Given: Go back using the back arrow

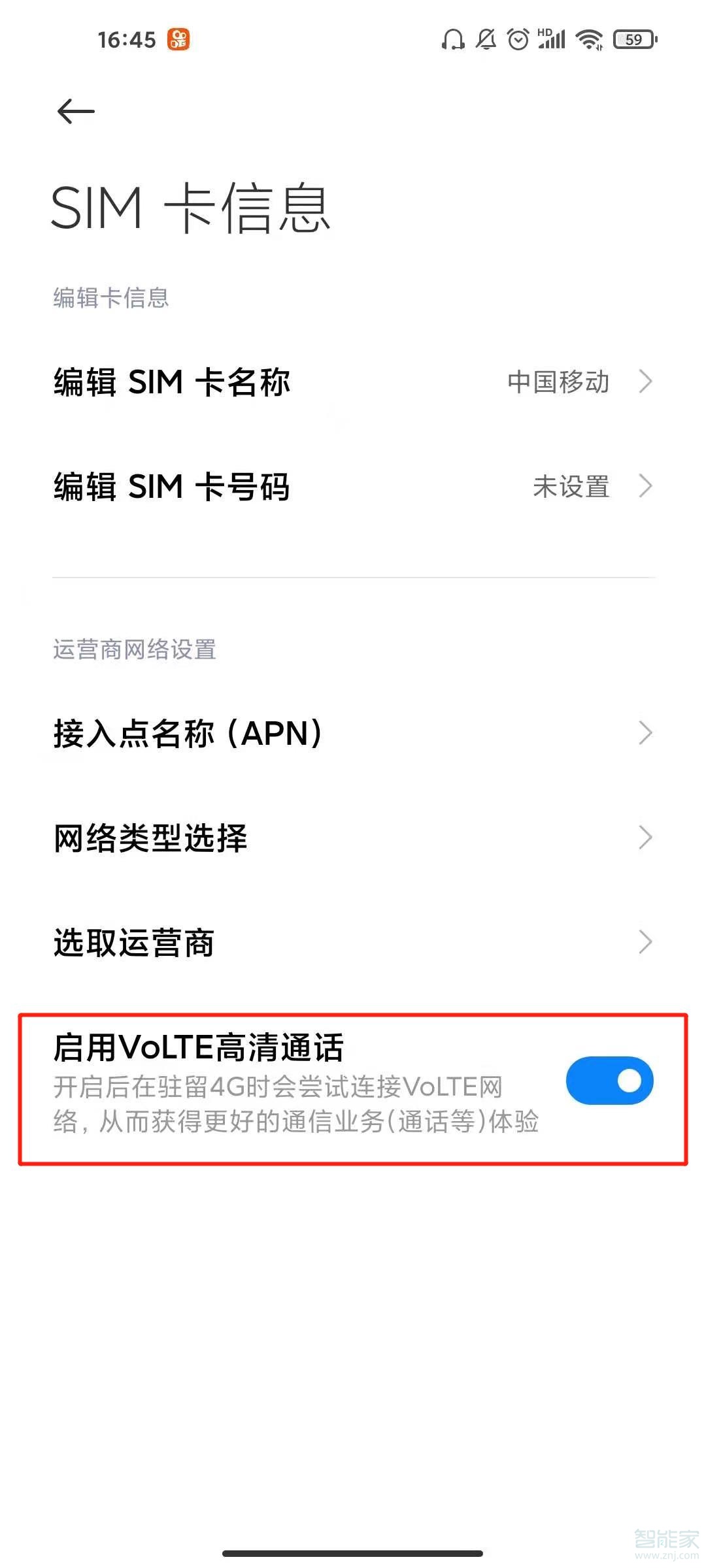Looking at the screenshot, I should [76, 112].
